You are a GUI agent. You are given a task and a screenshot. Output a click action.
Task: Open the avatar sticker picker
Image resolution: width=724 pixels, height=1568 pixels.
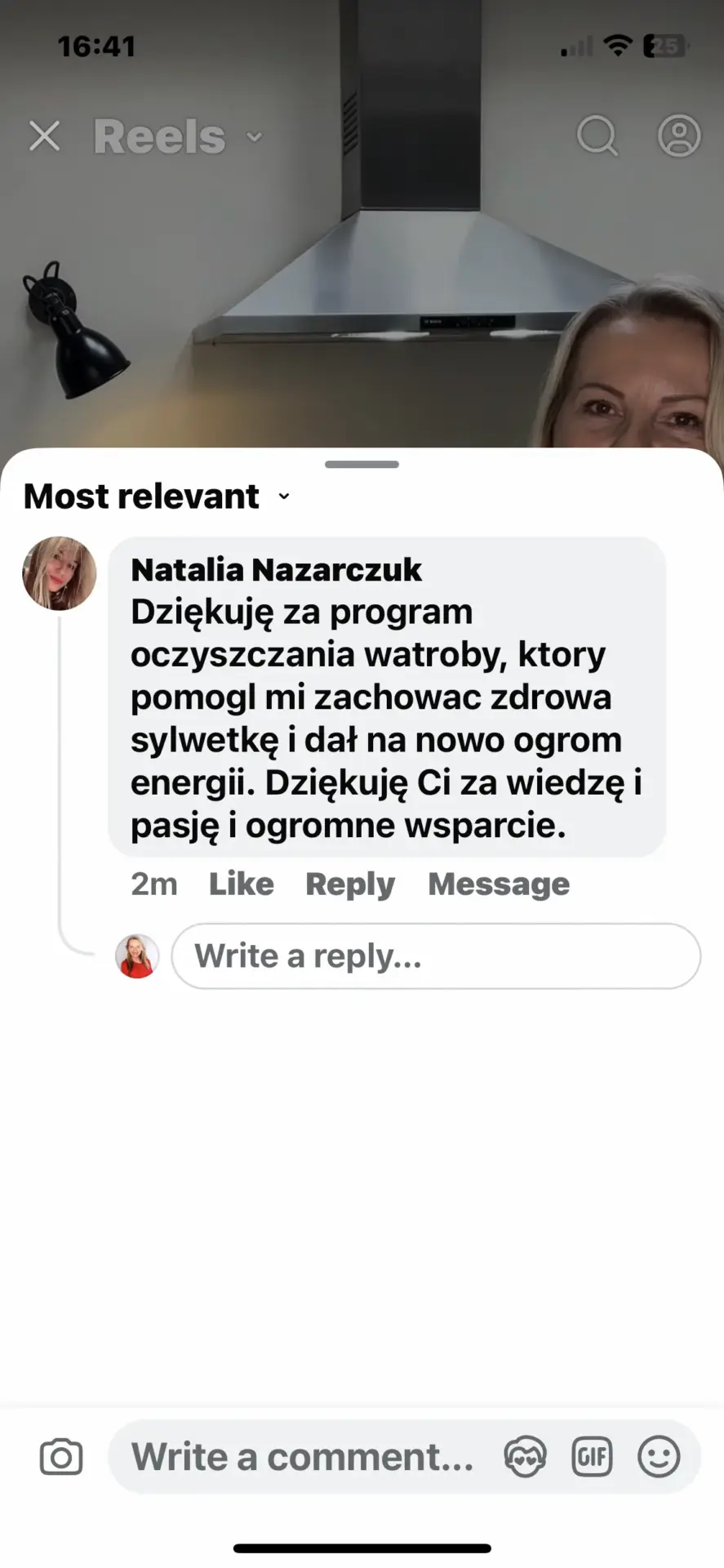525,1457
